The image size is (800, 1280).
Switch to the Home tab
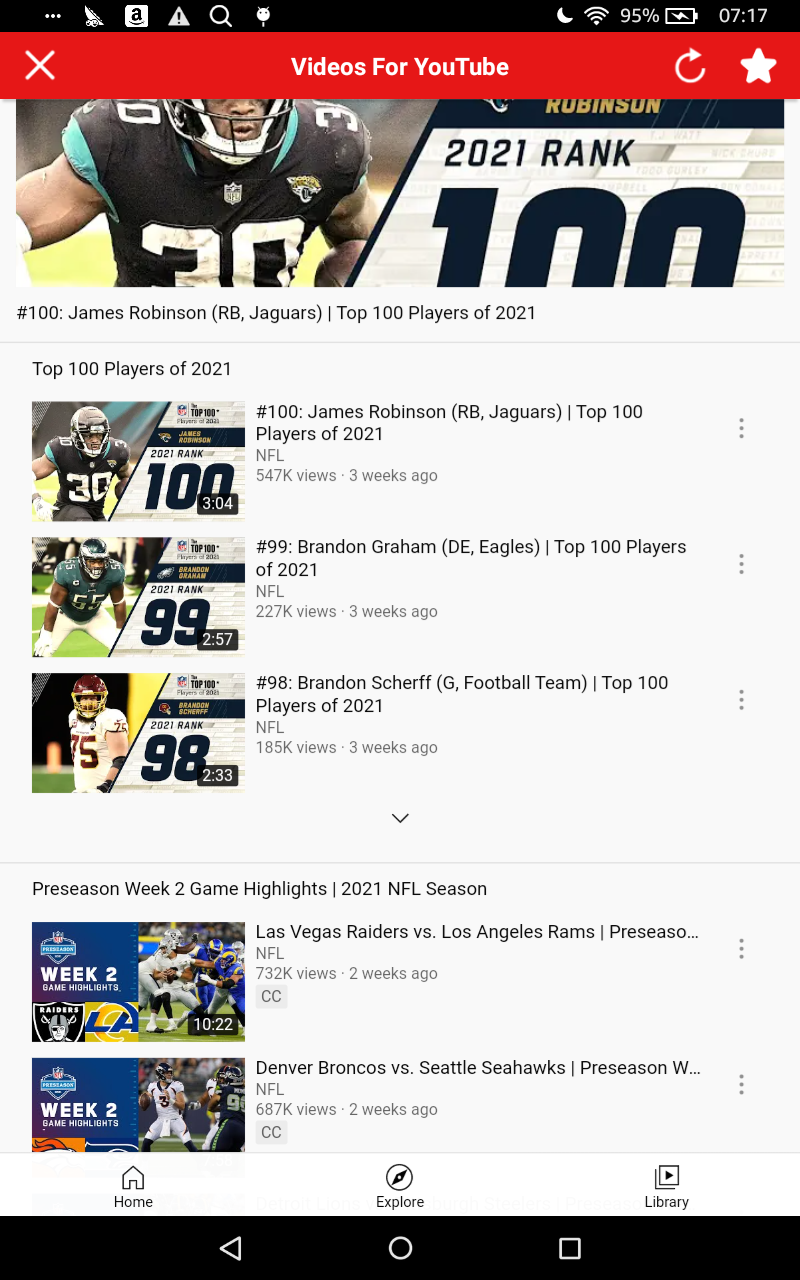(133, 1185)
